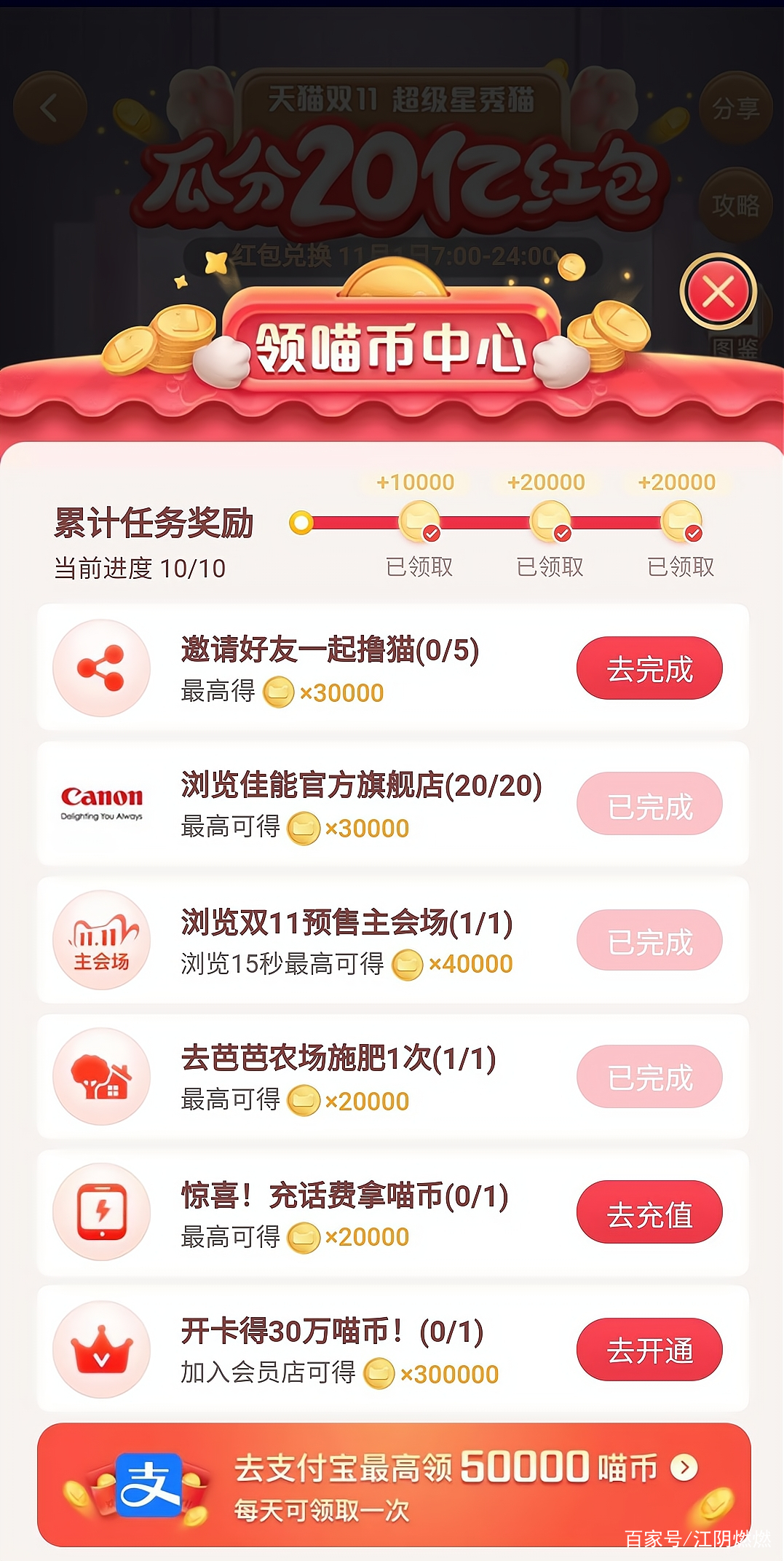Click 去完成 for the invite friends task

(x=649, y=668)
